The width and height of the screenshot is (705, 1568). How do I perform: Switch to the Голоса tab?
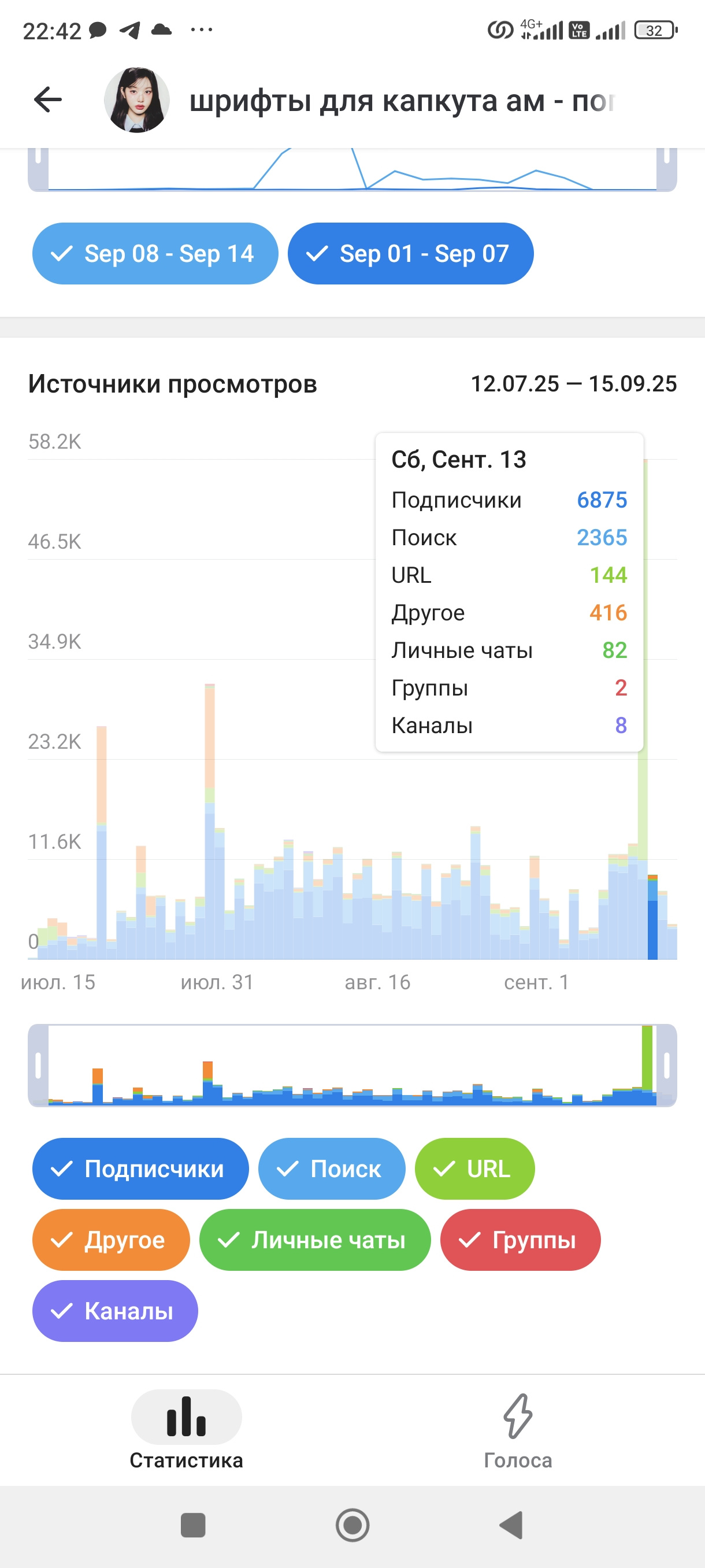point(518,1429)
